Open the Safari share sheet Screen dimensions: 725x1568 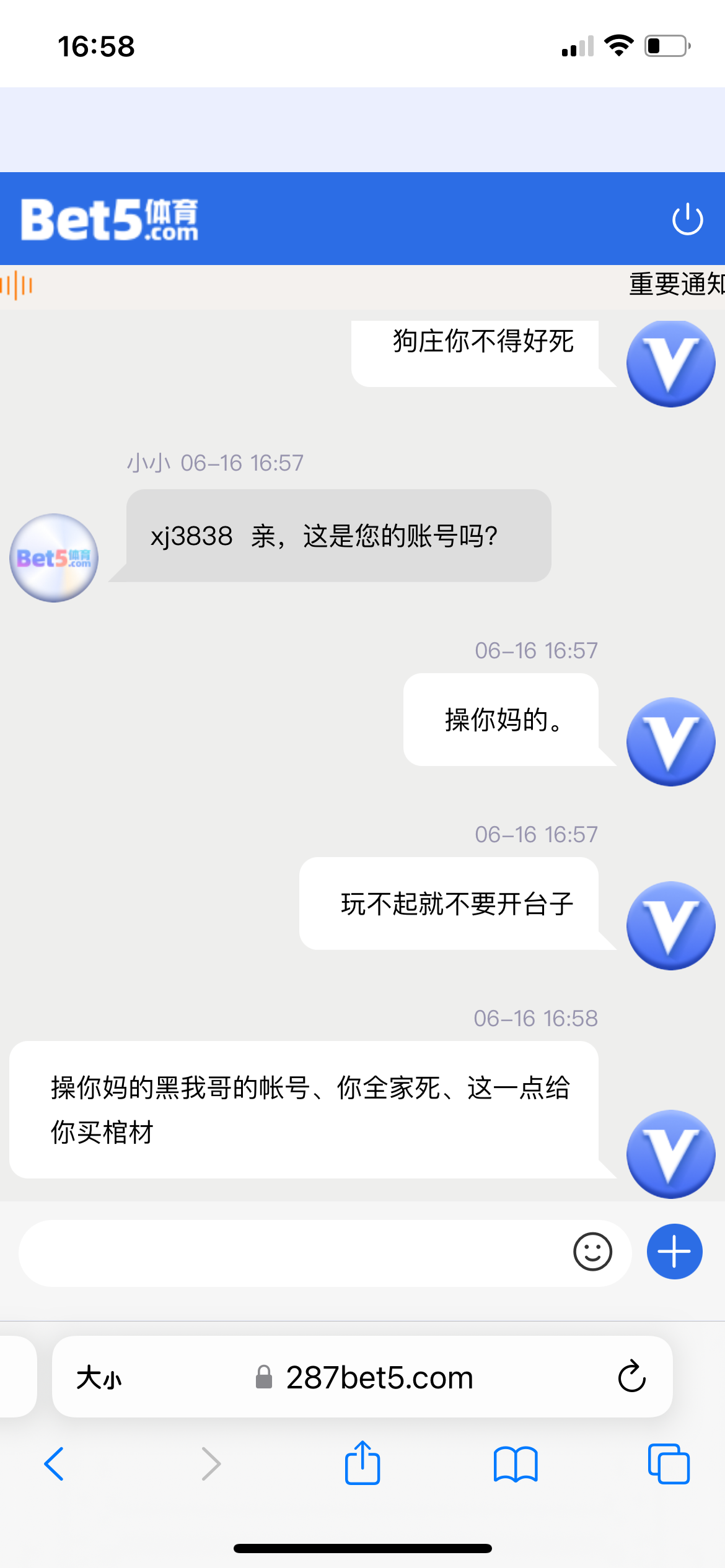(x=362, y=1463)
